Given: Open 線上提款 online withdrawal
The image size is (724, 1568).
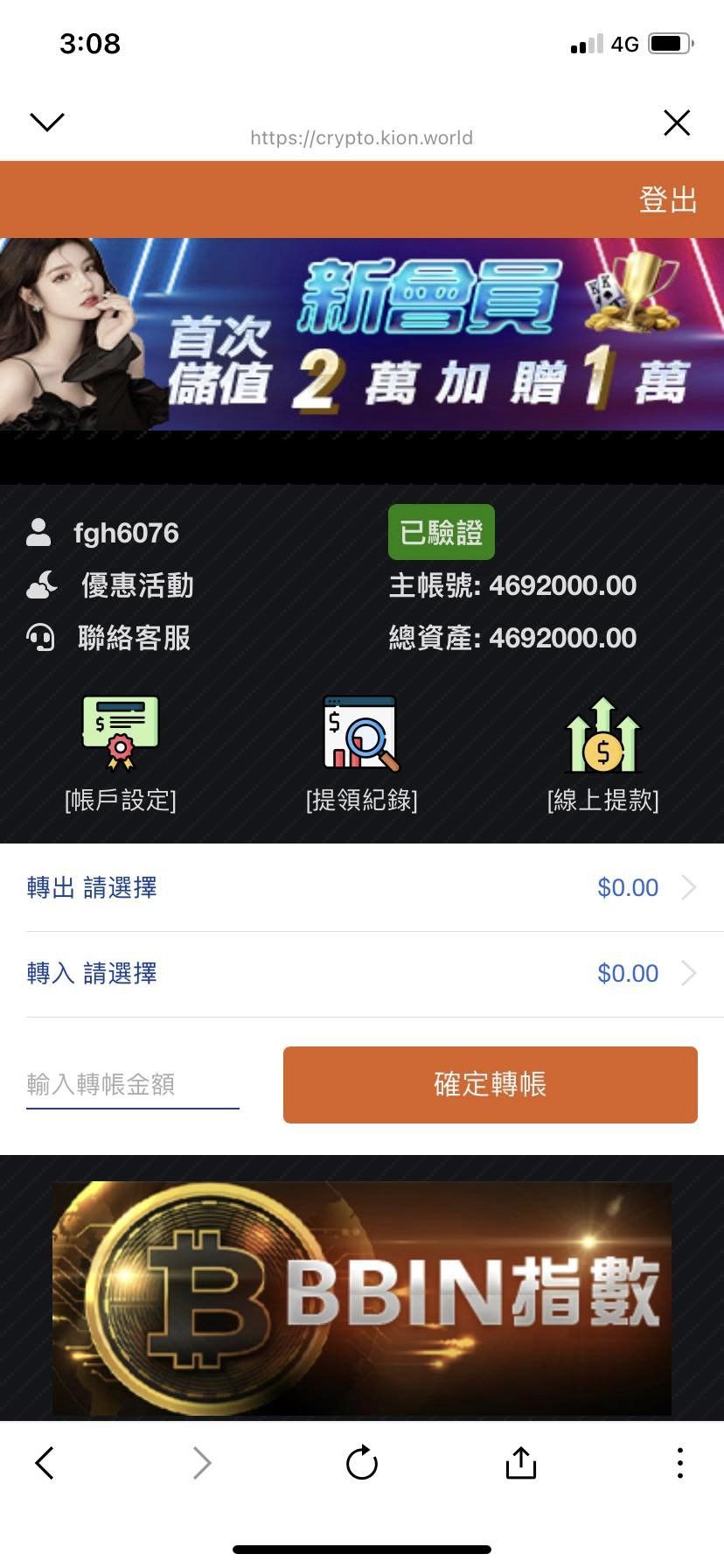Looking at the screenshot, I should [603, 754].
